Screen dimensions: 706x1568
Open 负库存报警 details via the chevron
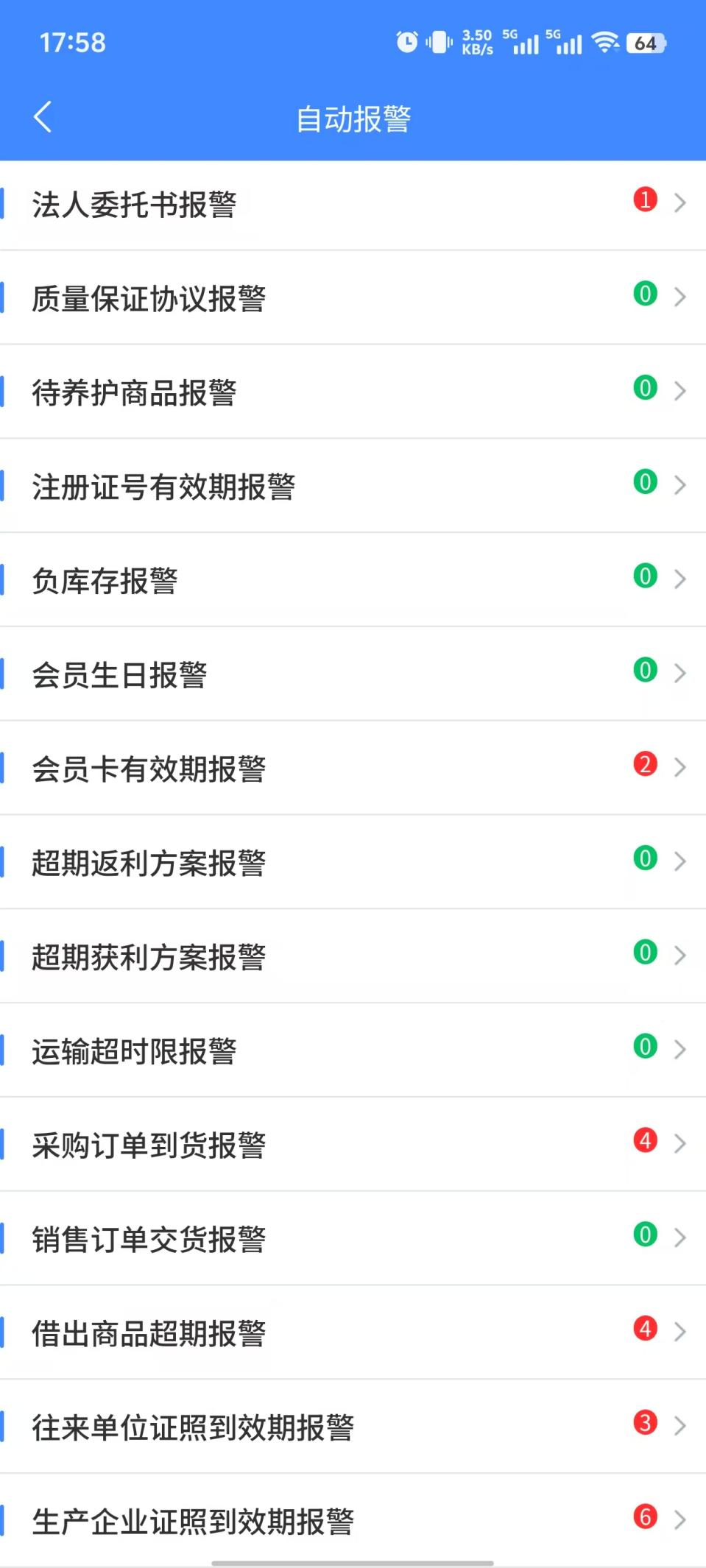[x=680, y=579]
